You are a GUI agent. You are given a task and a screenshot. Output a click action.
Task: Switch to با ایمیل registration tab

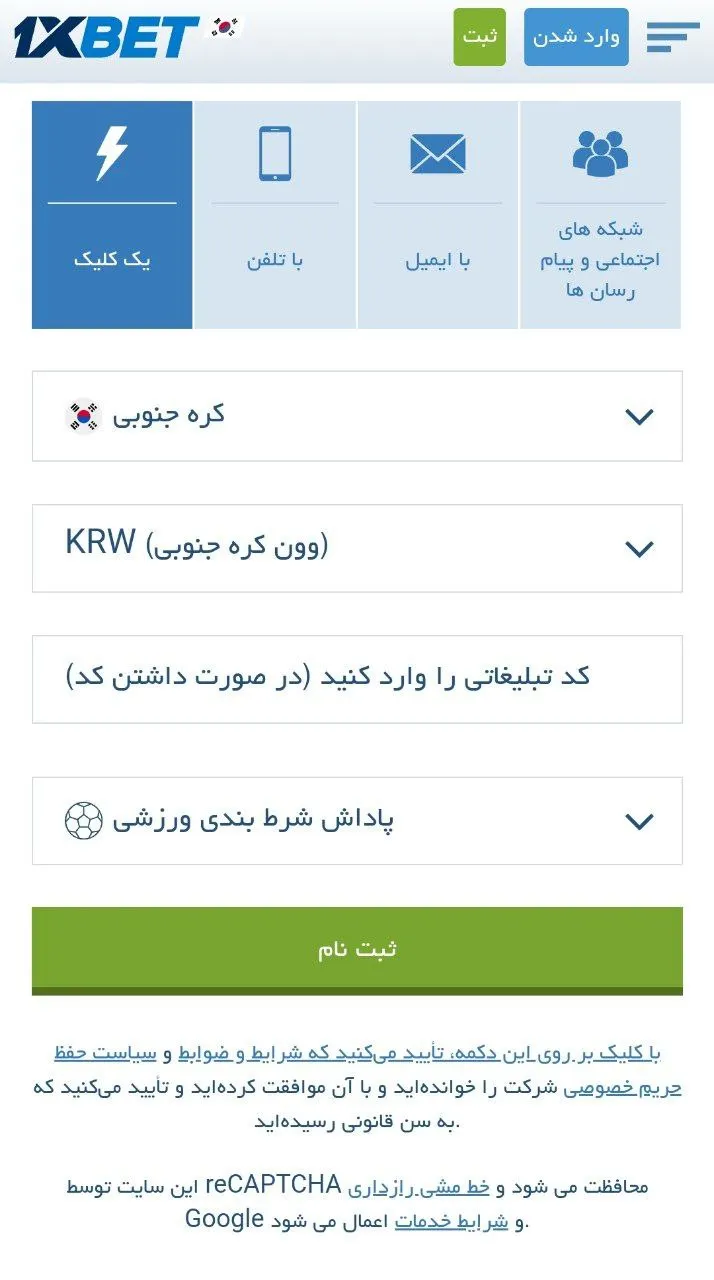tap(438, 215)
